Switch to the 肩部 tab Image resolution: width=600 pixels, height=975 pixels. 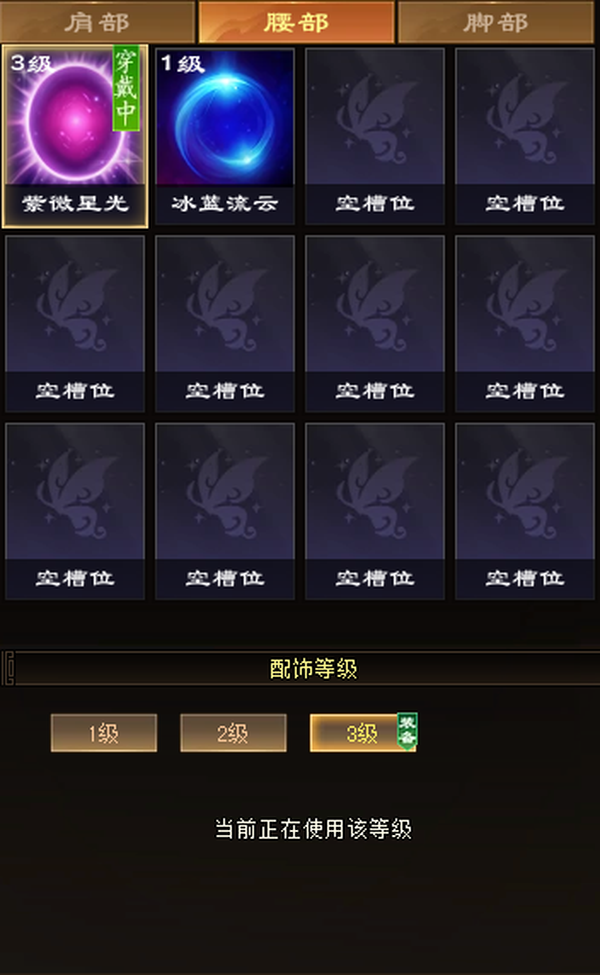(97, 22)
